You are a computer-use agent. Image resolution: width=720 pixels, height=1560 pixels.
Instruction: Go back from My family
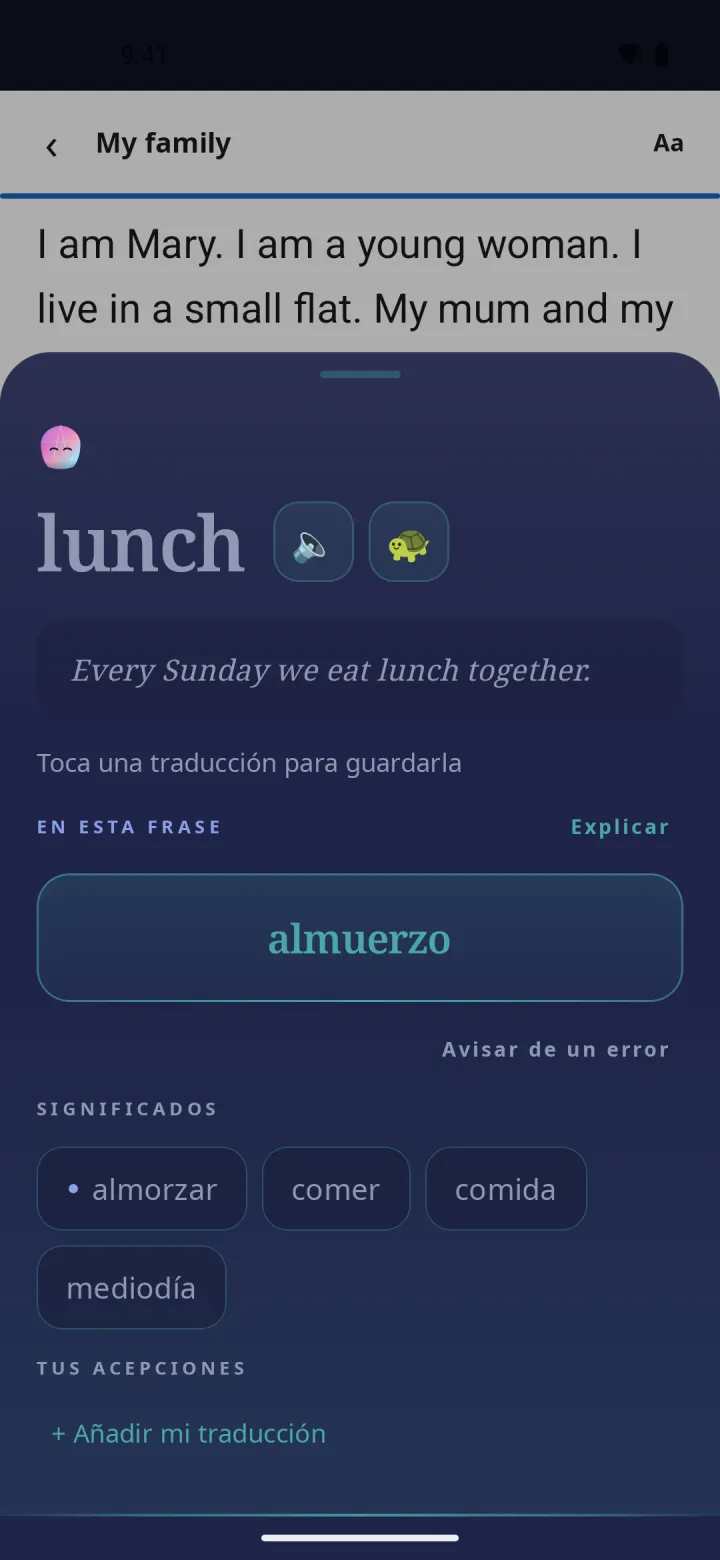click(51, 146)
